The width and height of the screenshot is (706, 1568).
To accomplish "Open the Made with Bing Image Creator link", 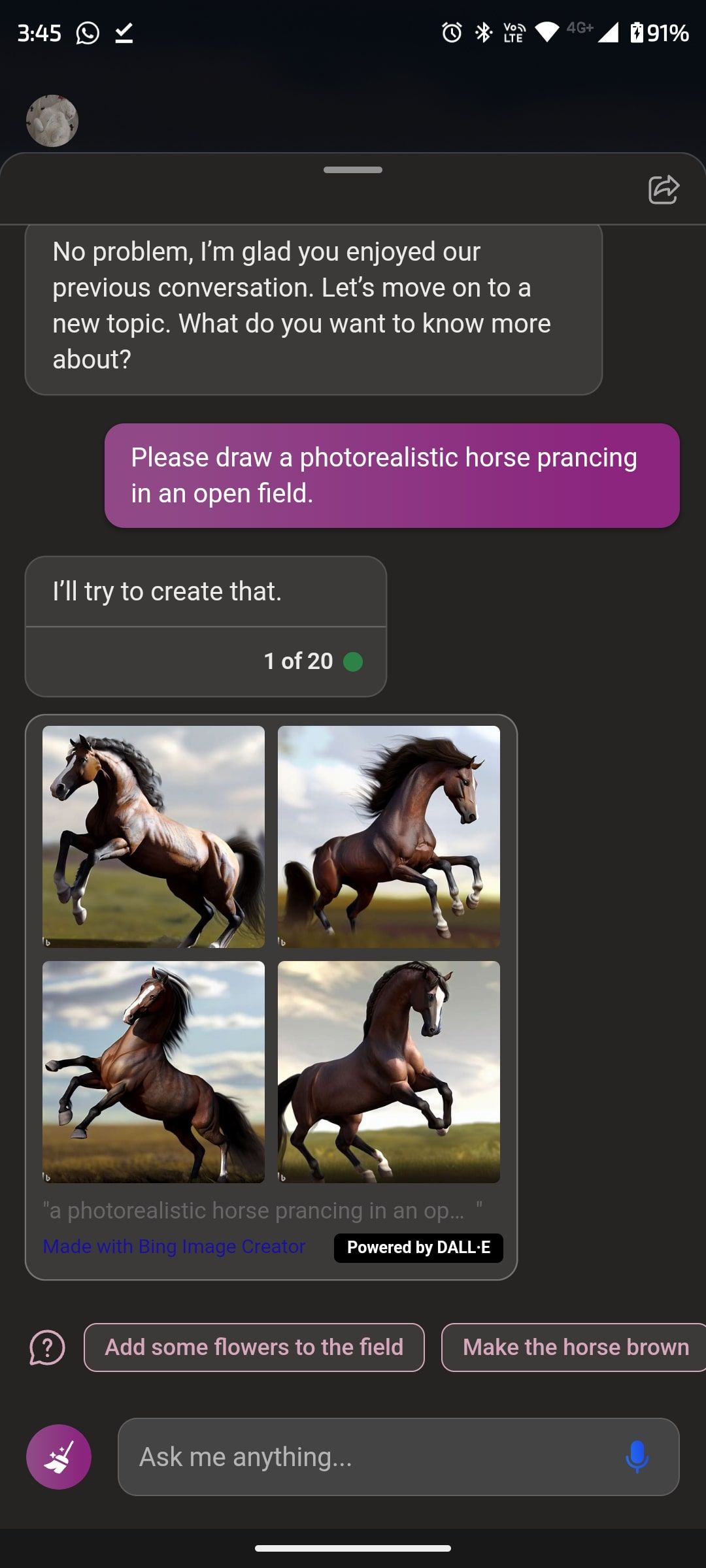I will coord(173,1246).
